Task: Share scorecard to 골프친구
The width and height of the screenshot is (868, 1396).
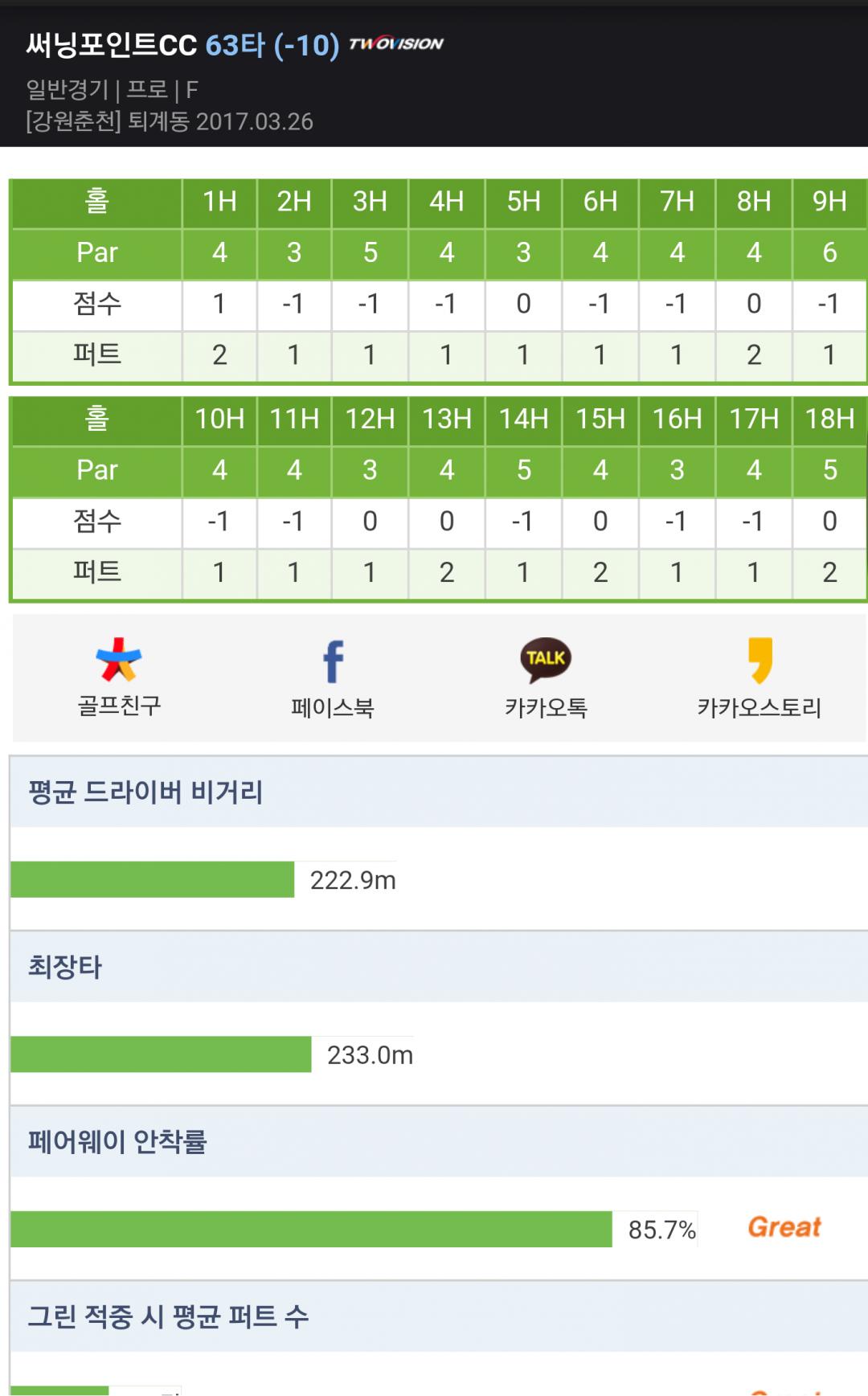Action: (x=119, y=677)
